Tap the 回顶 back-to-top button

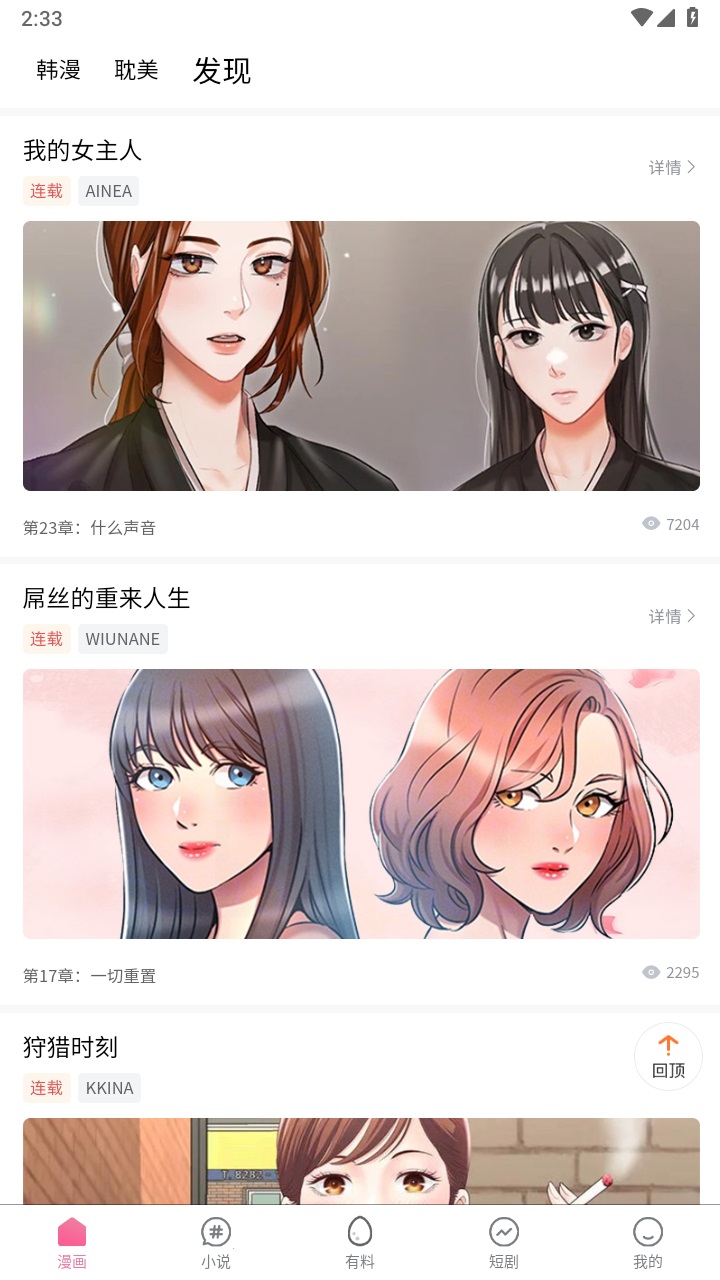668,1057
